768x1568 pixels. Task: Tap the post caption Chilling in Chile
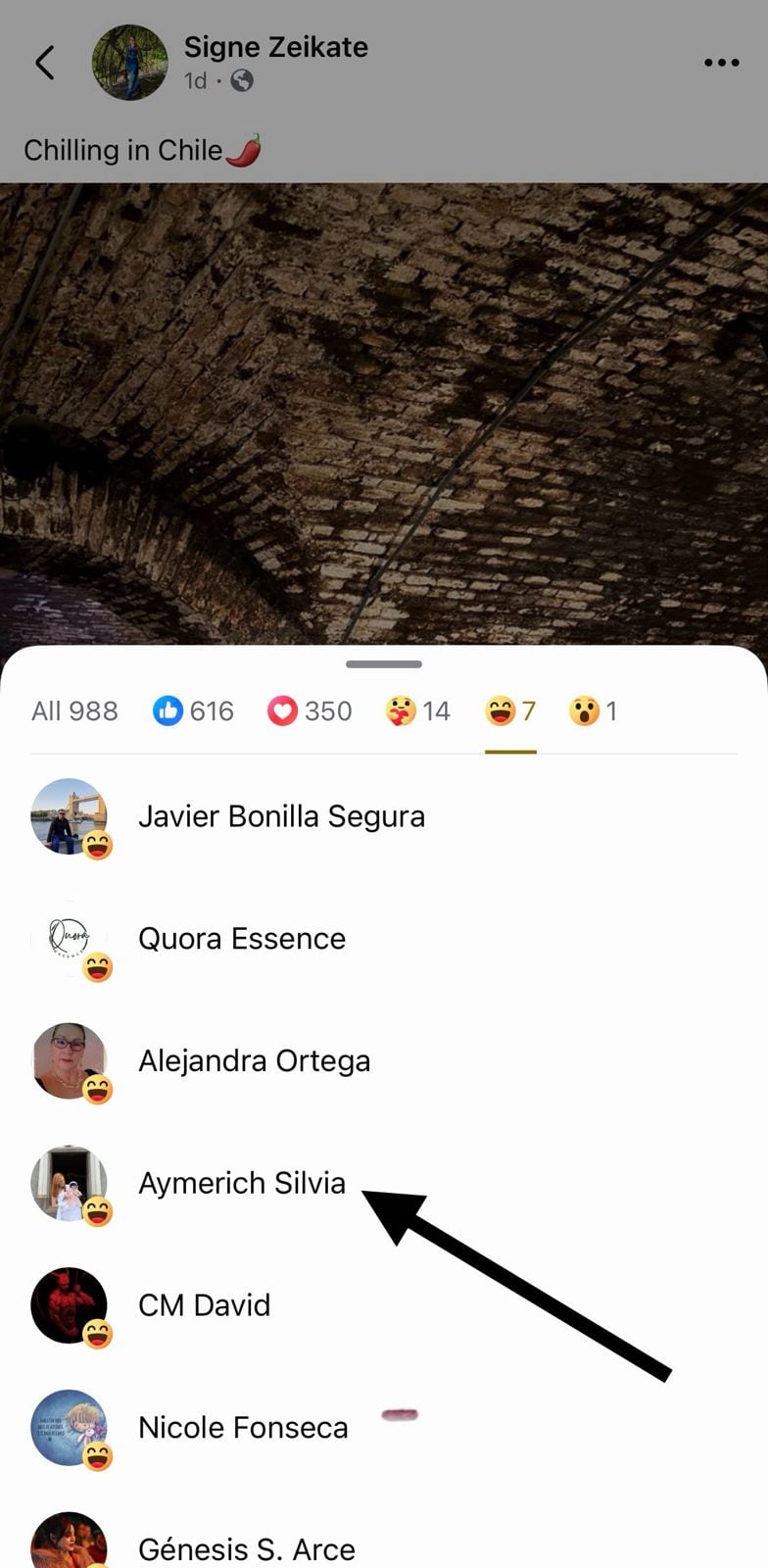142,149
